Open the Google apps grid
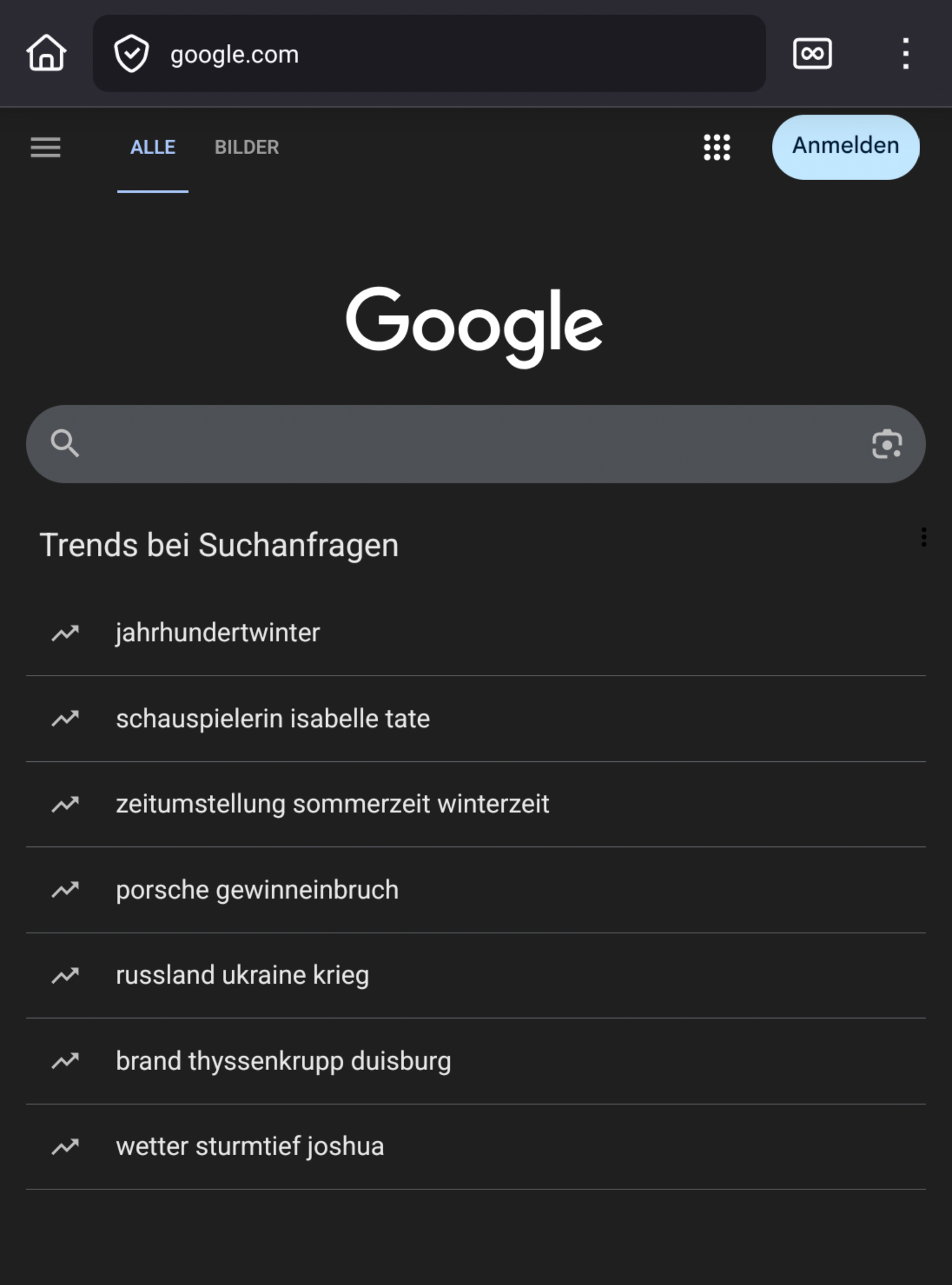 [x=716, y=147]
